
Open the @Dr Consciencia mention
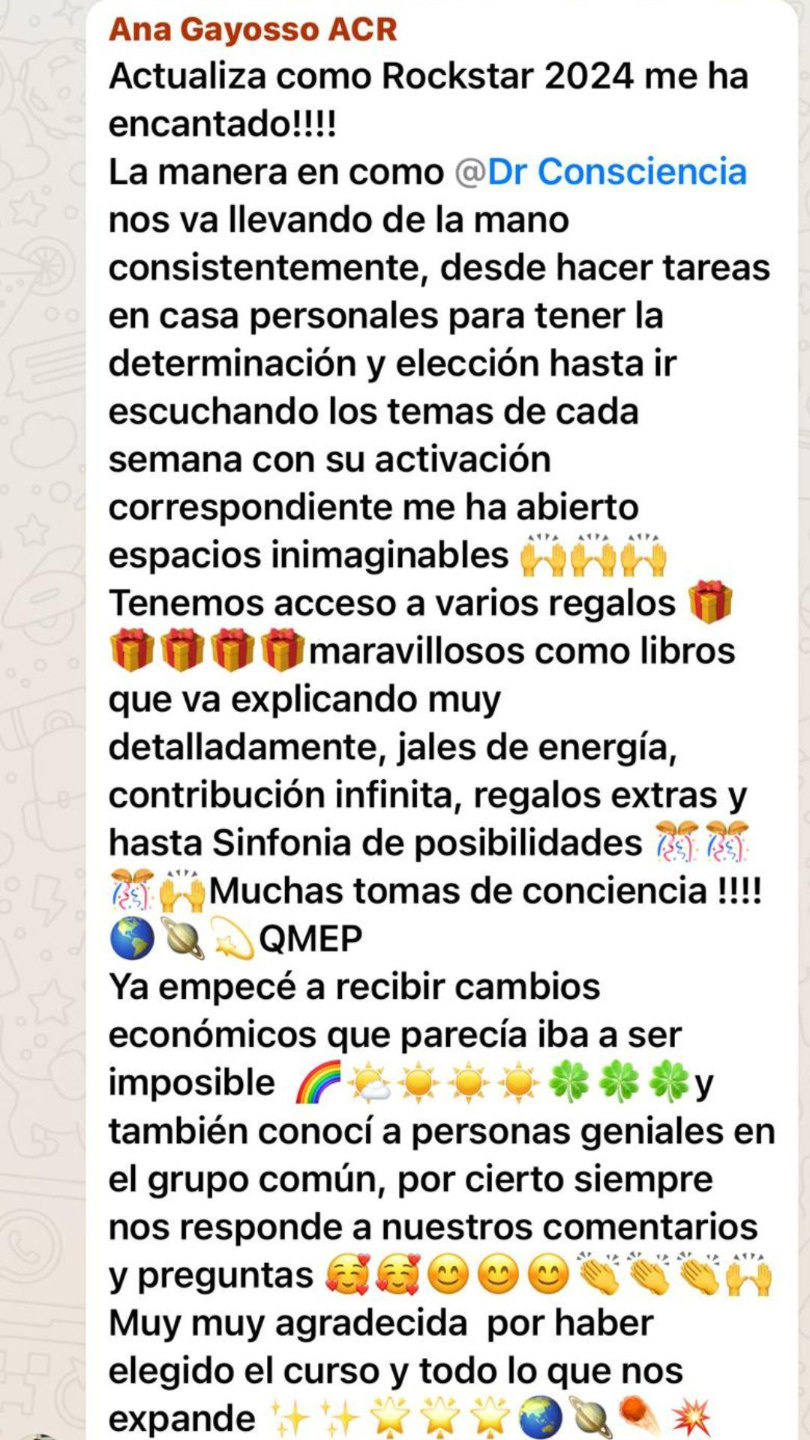(x=600, y=172)
